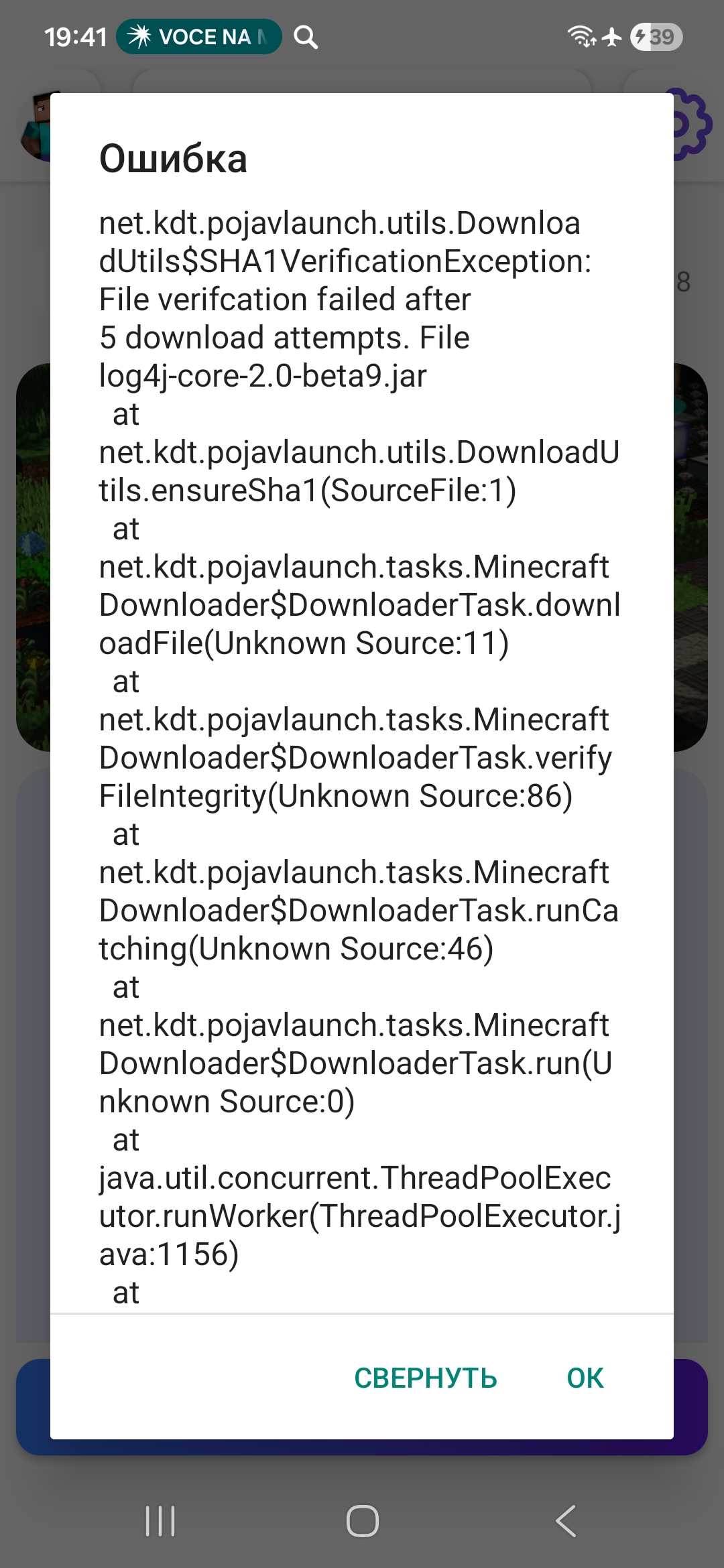
Task: Tap ОК to dismiss the error dialog
Action: coord(585,1378)
